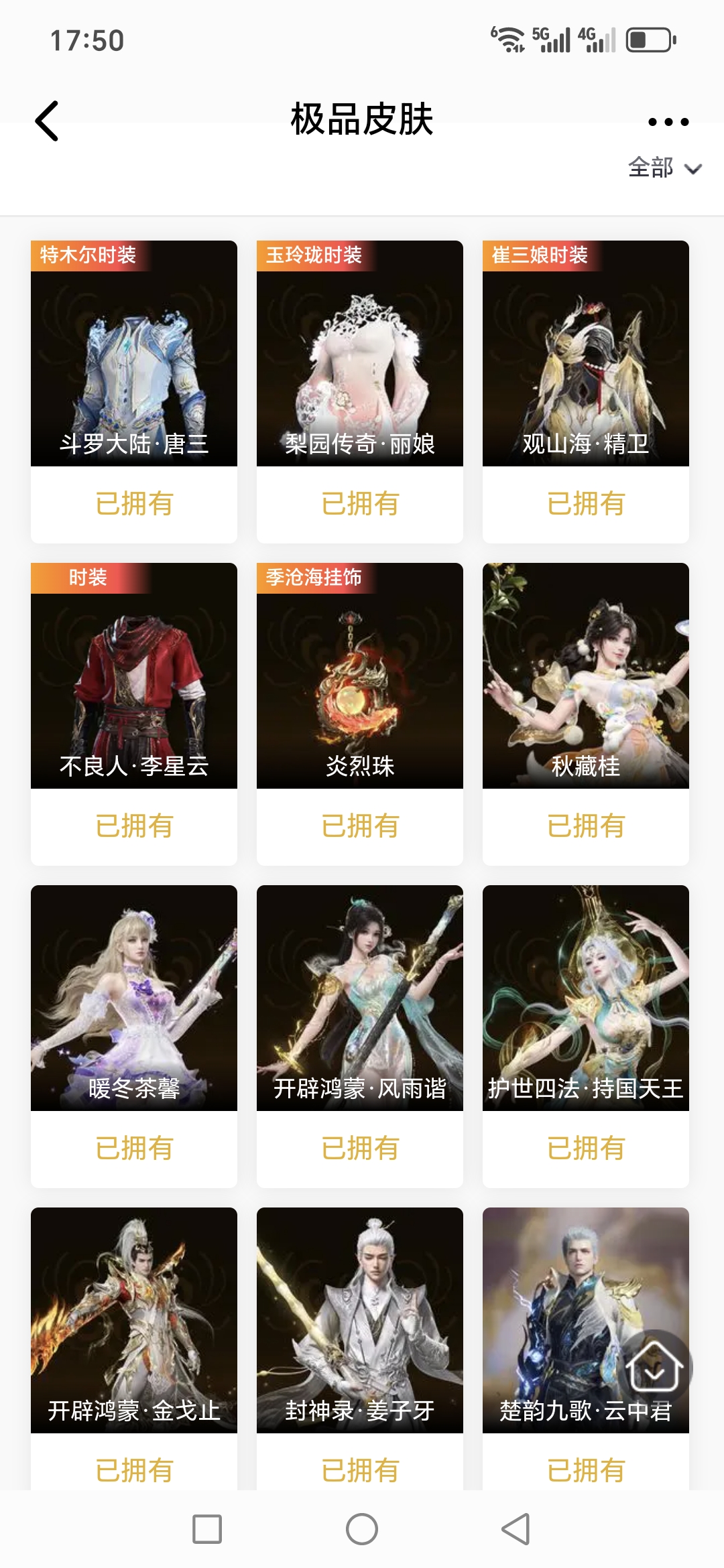This screenshot has height=1568, width=724.
Task: Tap the floating home shortcut button
Action: (654, 1367)
